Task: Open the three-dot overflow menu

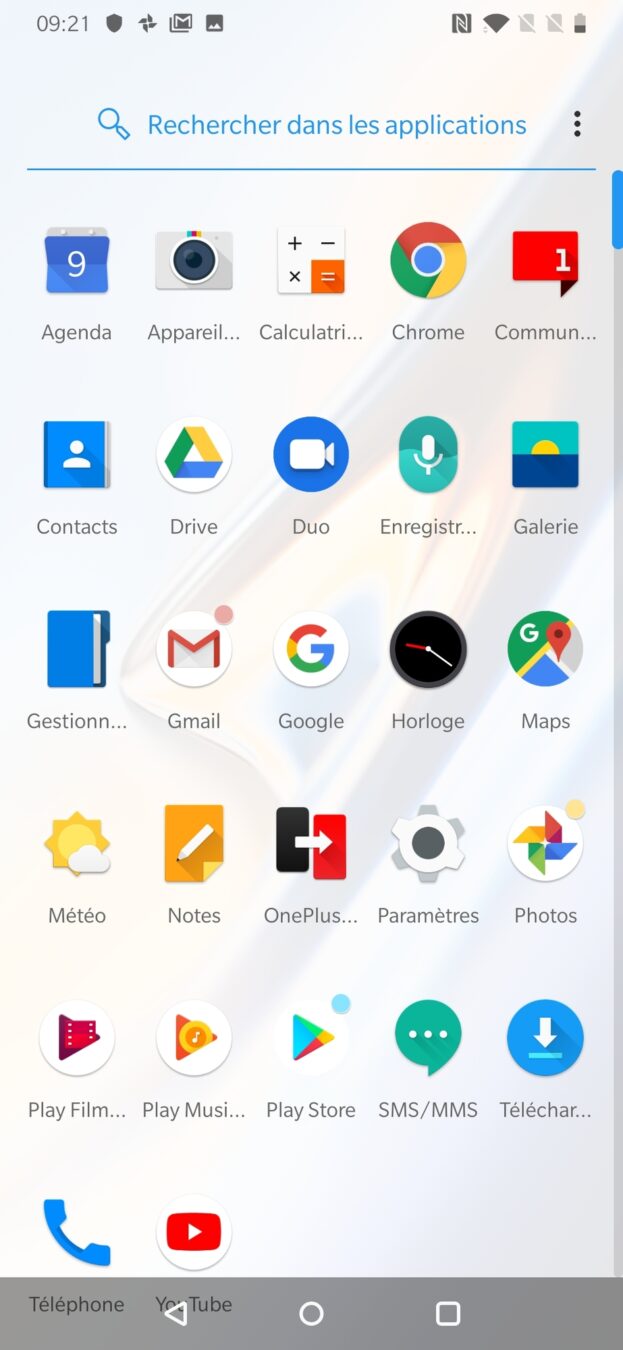Action: [577, 124]
